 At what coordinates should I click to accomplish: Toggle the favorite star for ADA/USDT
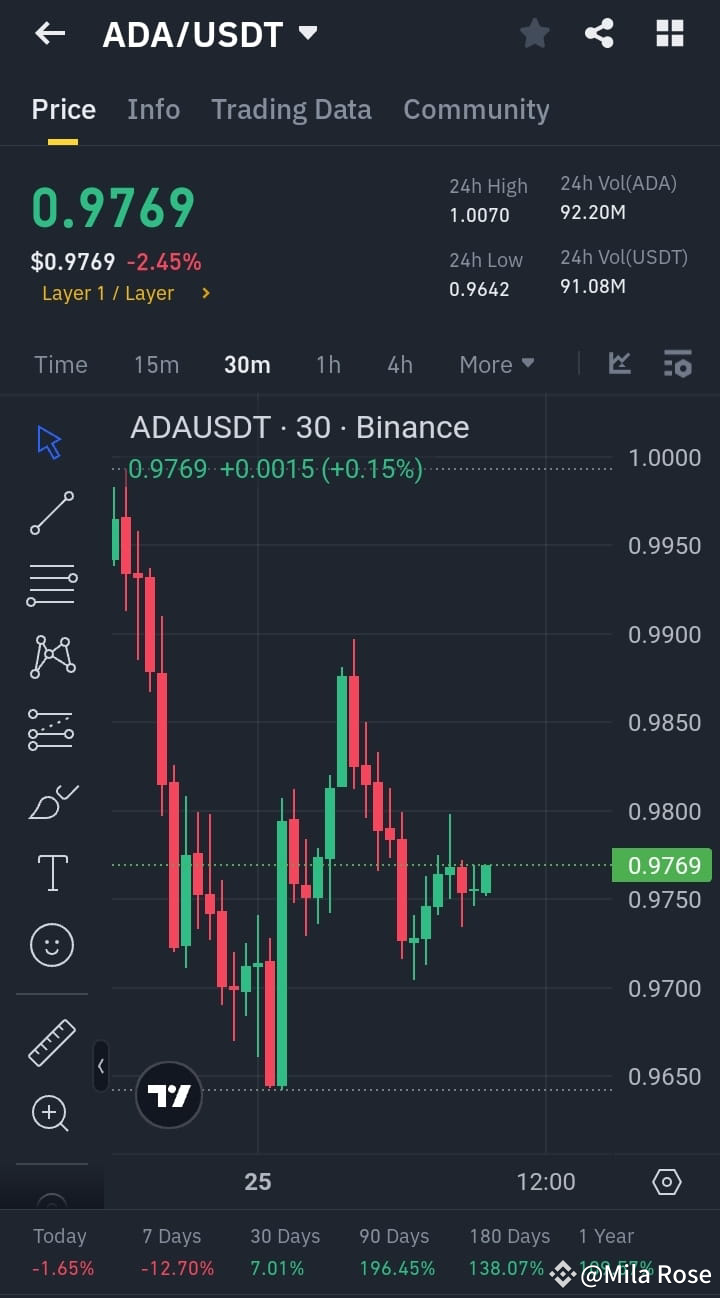pyautogui.click(x=534, y=33)
